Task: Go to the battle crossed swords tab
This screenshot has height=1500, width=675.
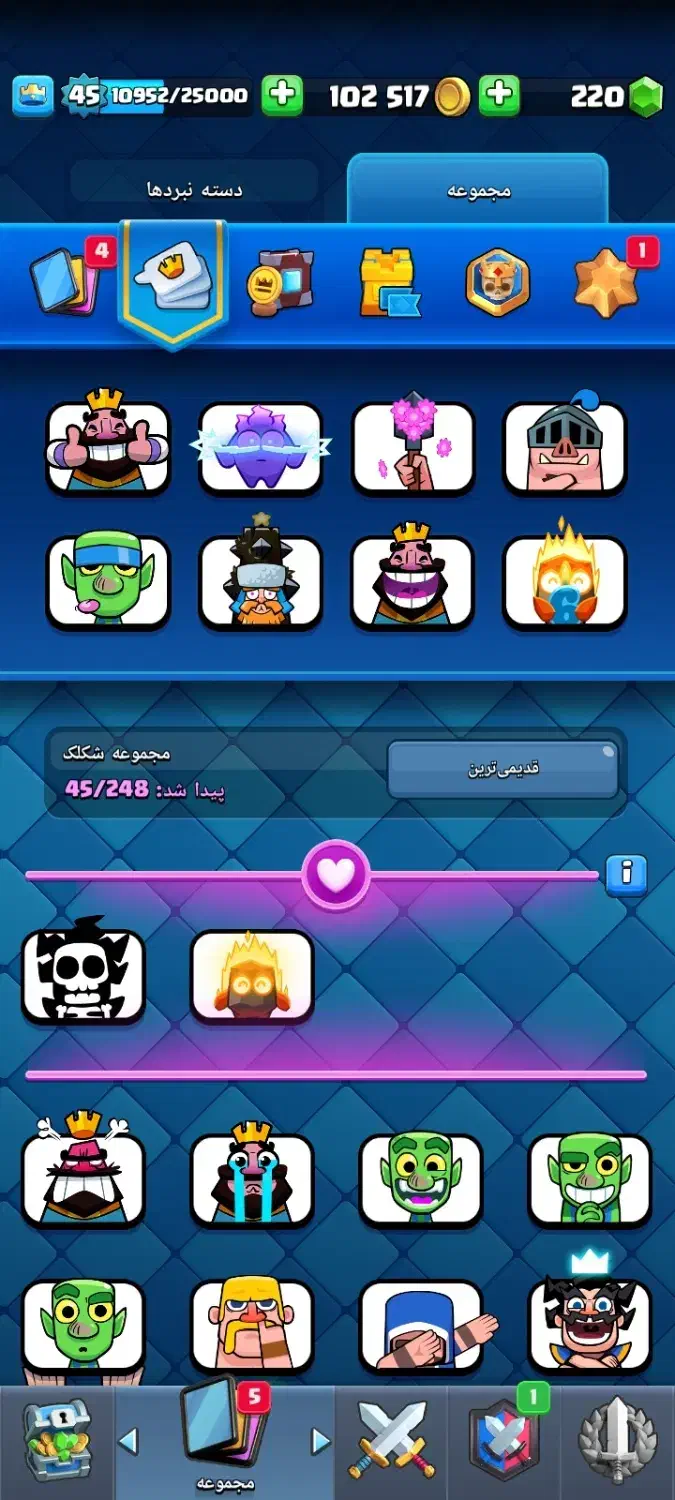Action: 392,1440
